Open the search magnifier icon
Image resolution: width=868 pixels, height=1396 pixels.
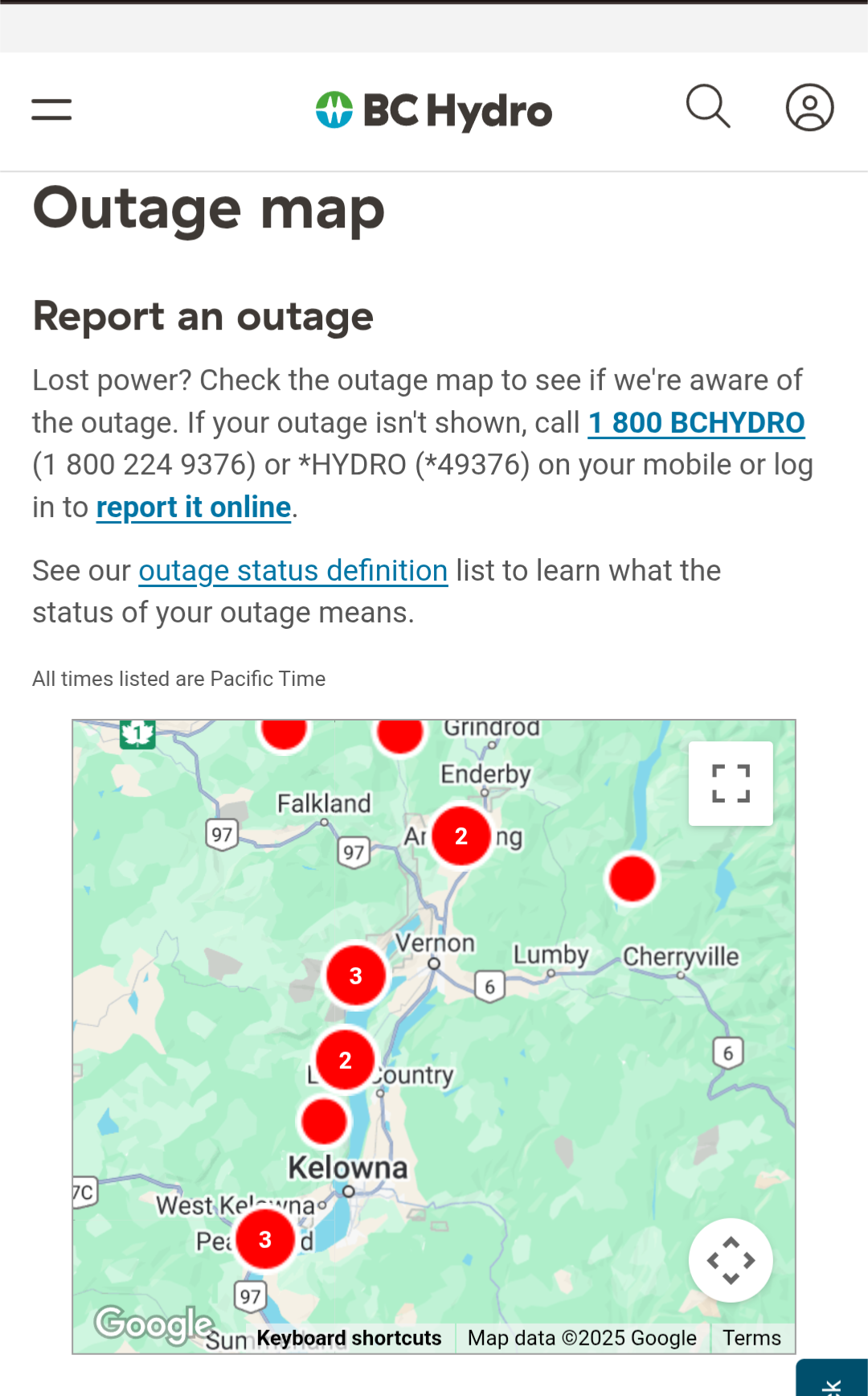[708, 107]
